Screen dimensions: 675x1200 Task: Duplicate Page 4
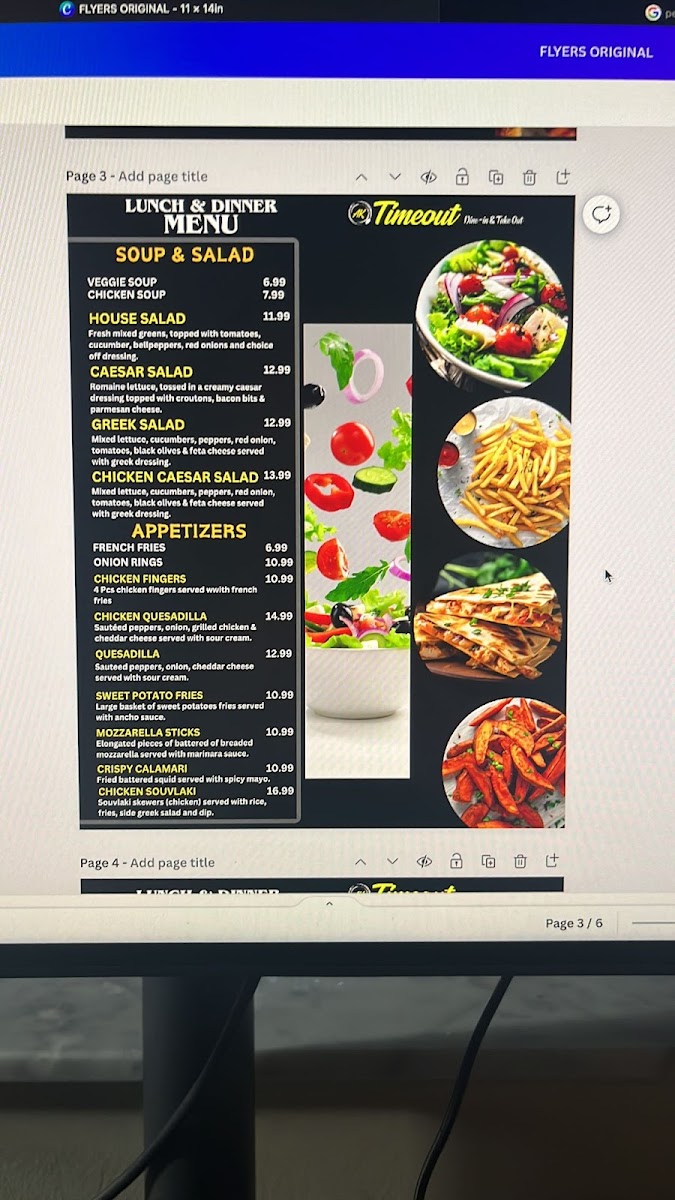coord(488,861)
